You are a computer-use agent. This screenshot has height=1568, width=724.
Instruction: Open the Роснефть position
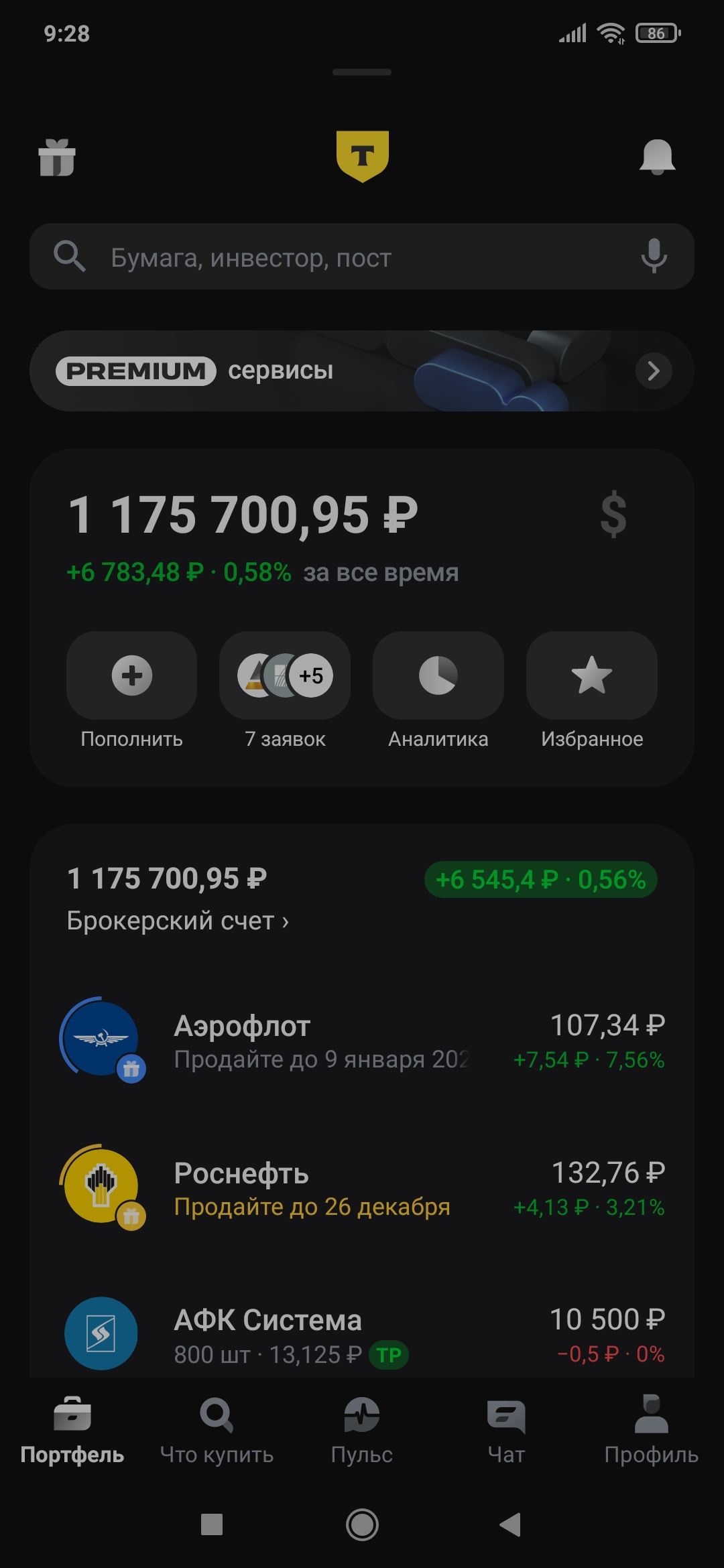(362, 1189)
